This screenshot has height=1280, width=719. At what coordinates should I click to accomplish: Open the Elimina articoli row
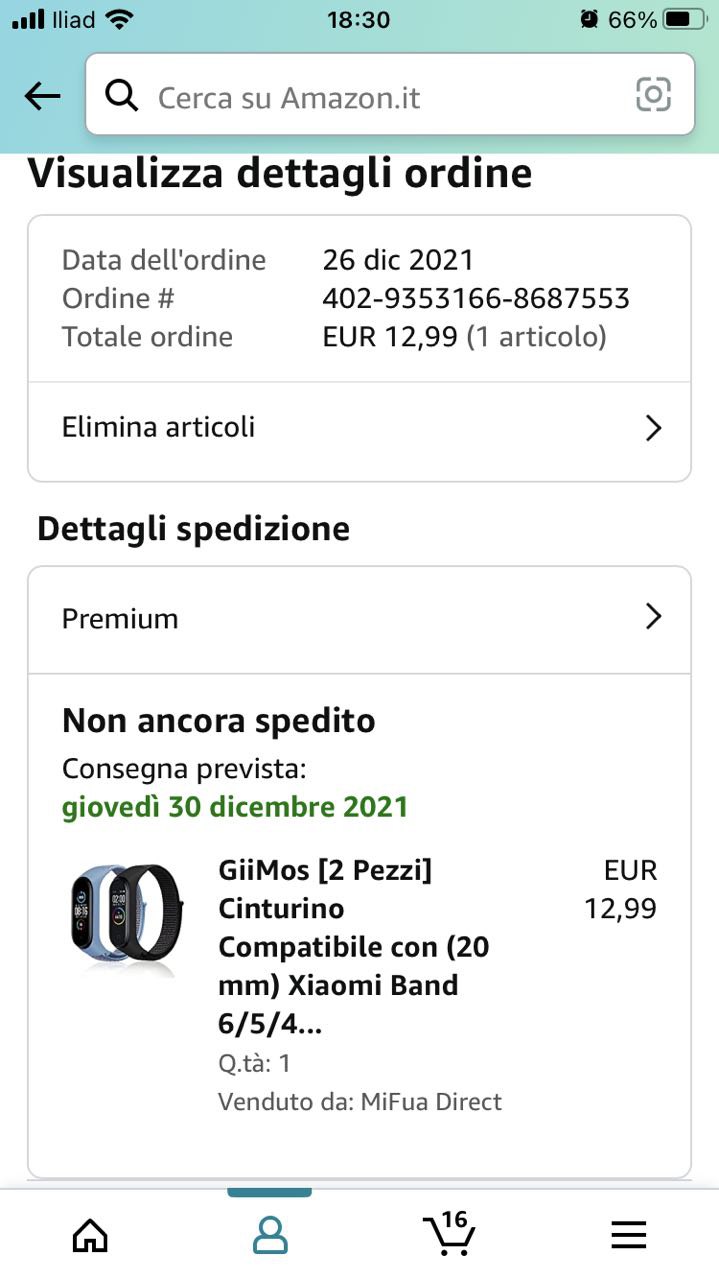click(359, 428)
